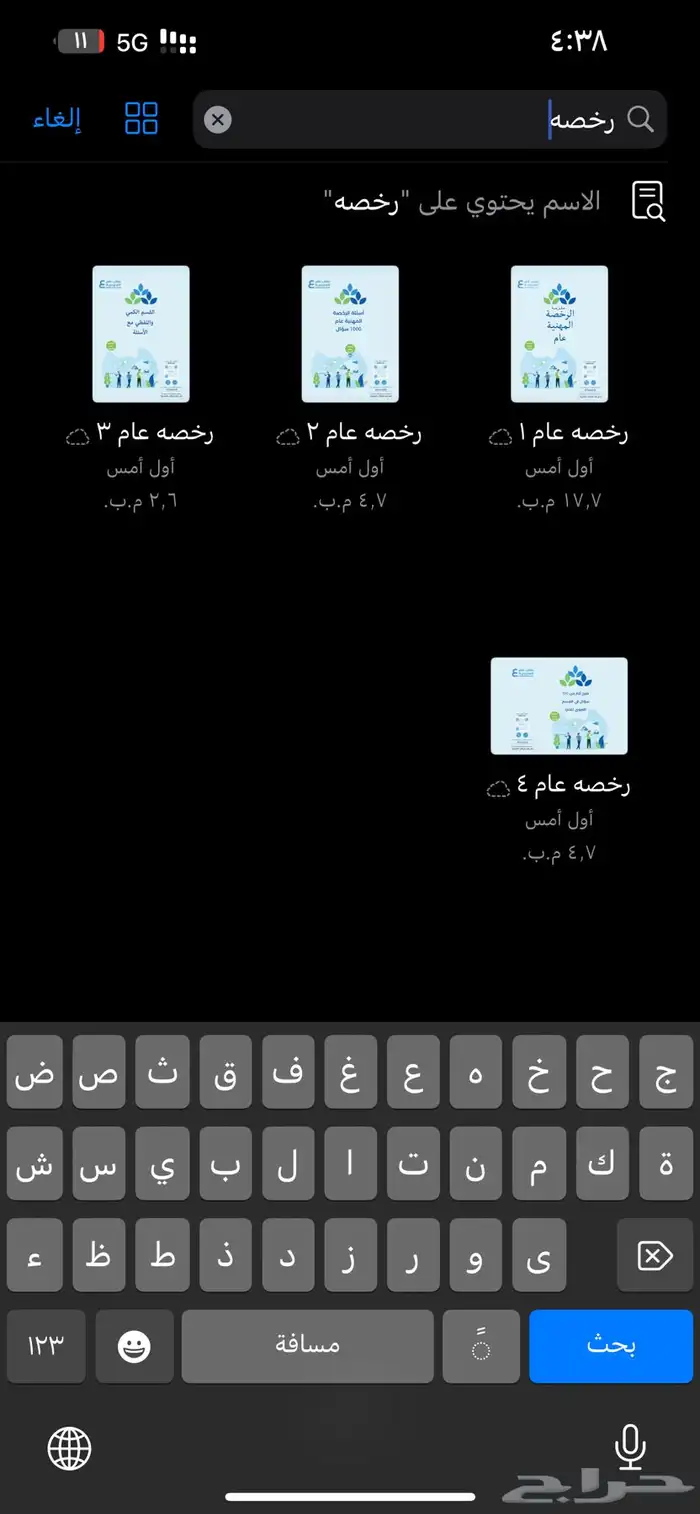Open the emoji keyboard
The height and width of the screenshot is (1514, 700).
pos(134,1346)
